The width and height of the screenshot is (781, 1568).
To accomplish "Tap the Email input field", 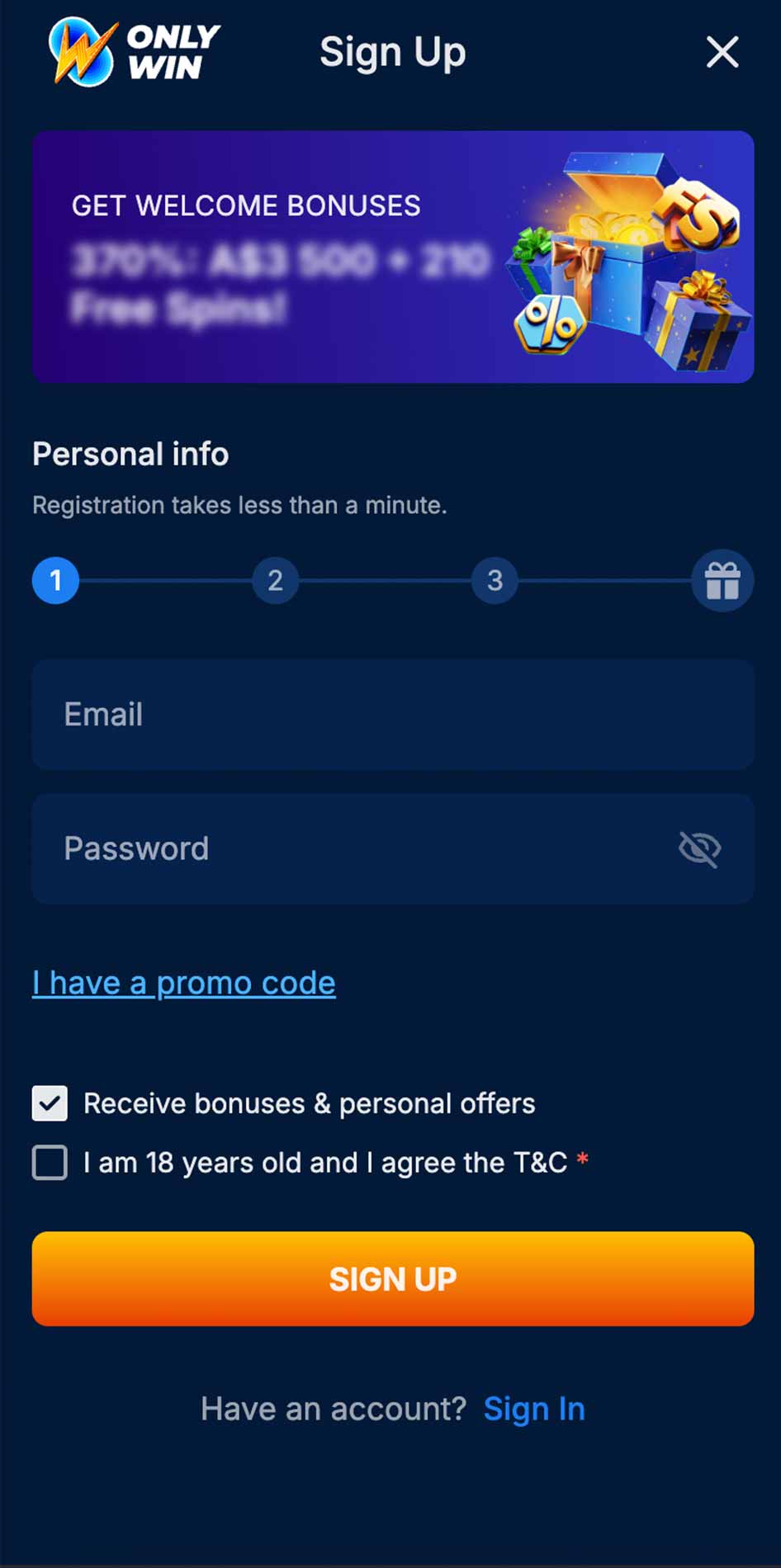I will coord(393,715).
